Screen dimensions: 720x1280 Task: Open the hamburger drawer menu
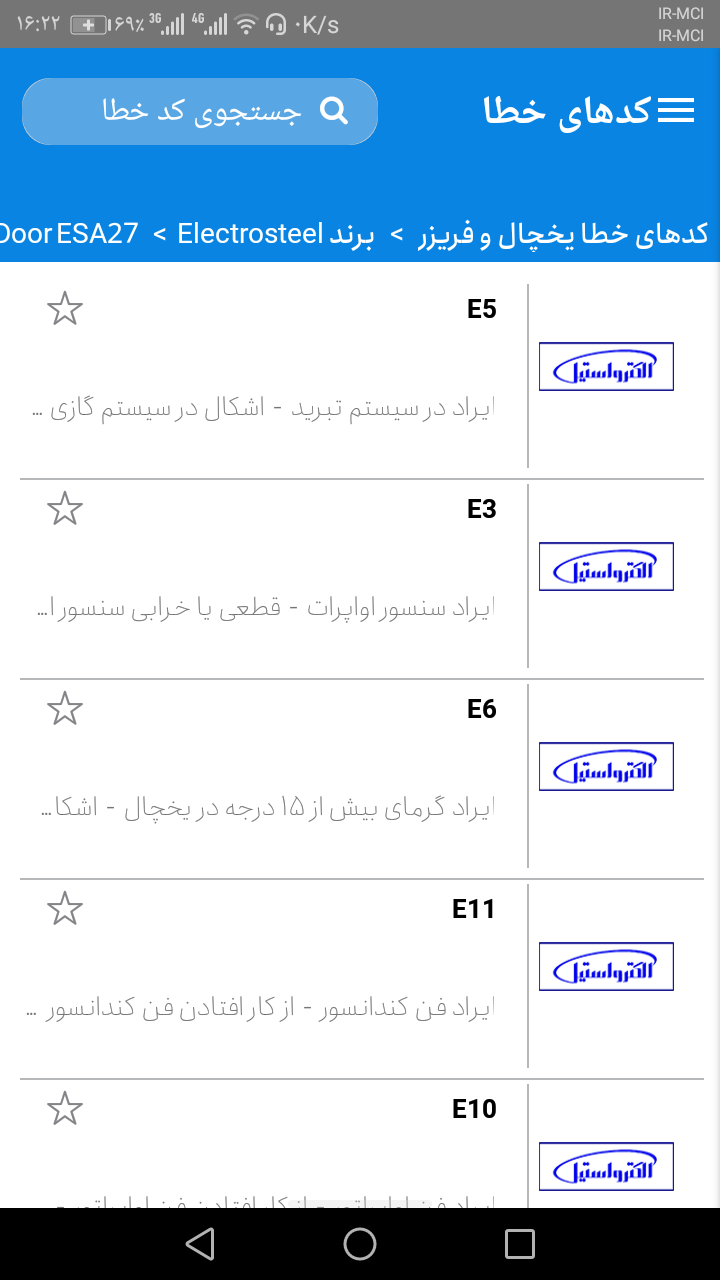676,110
